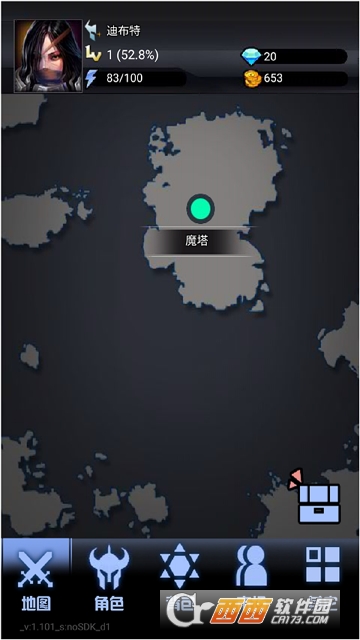
Task: Tap the character avatar portrait
Action: pyautogui.click(x=48, y=56)
